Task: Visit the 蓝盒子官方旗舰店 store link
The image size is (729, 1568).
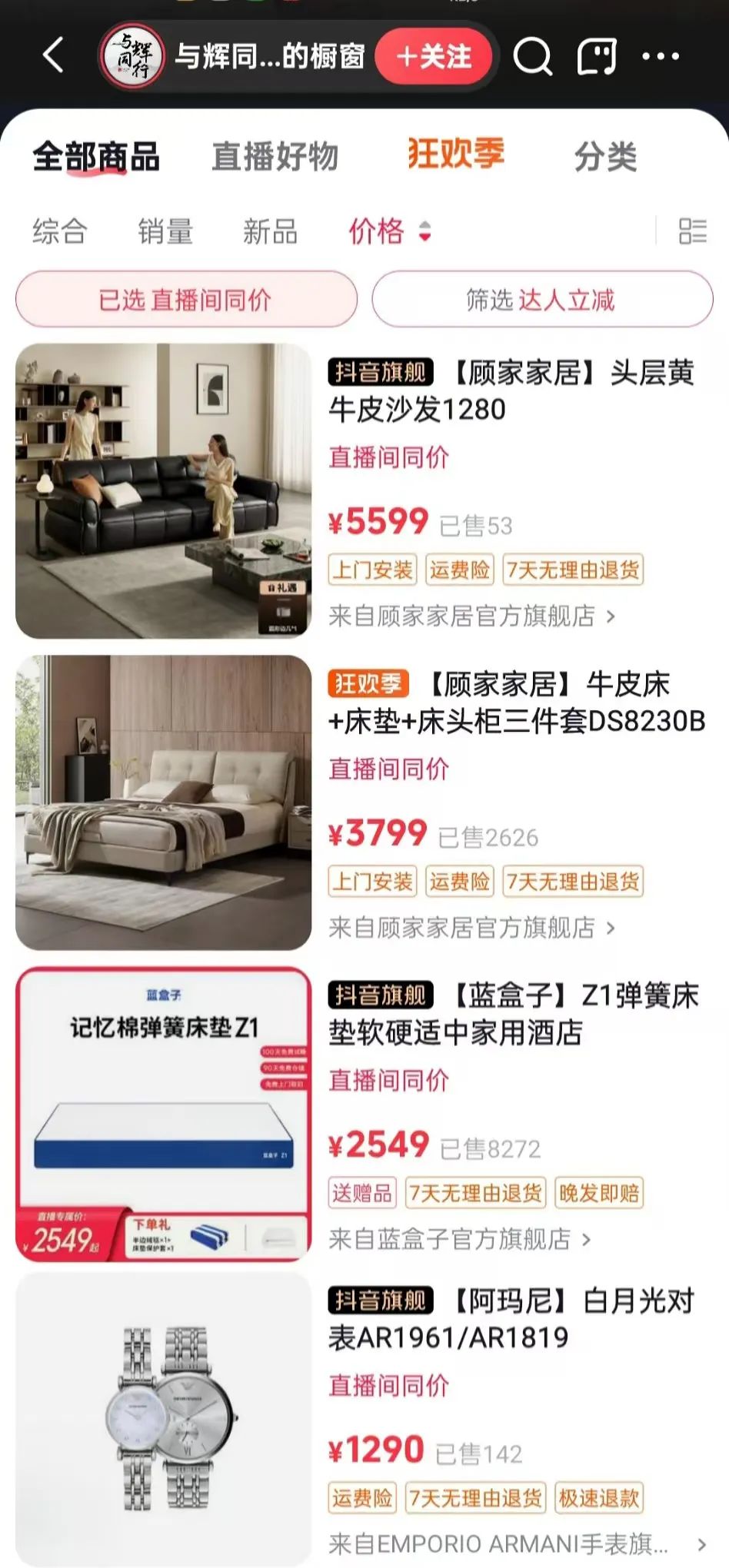Action: [x=459, y=1239]
